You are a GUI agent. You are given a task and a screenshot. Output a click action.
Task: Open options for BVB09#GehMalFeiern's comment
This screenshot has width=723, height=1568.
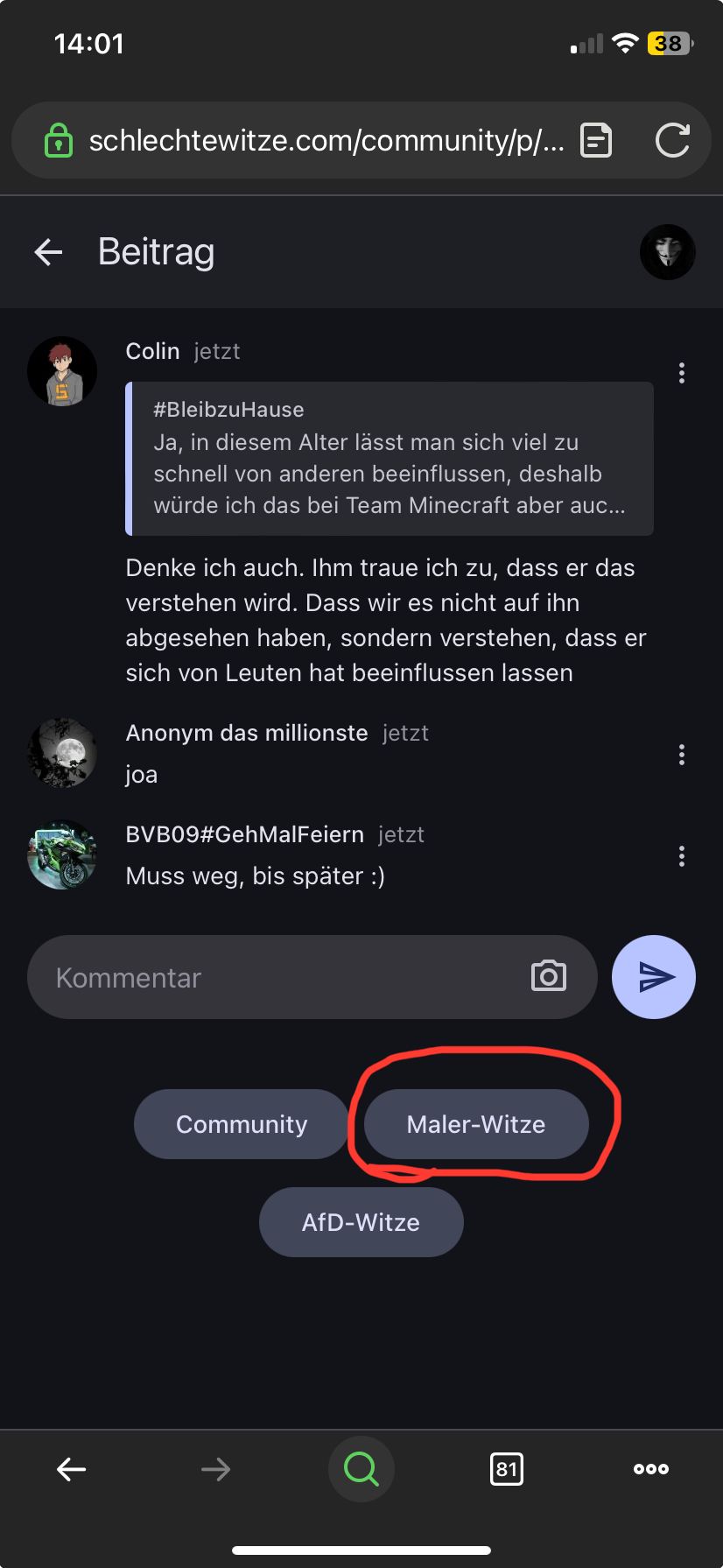click(x=681, y=856)
